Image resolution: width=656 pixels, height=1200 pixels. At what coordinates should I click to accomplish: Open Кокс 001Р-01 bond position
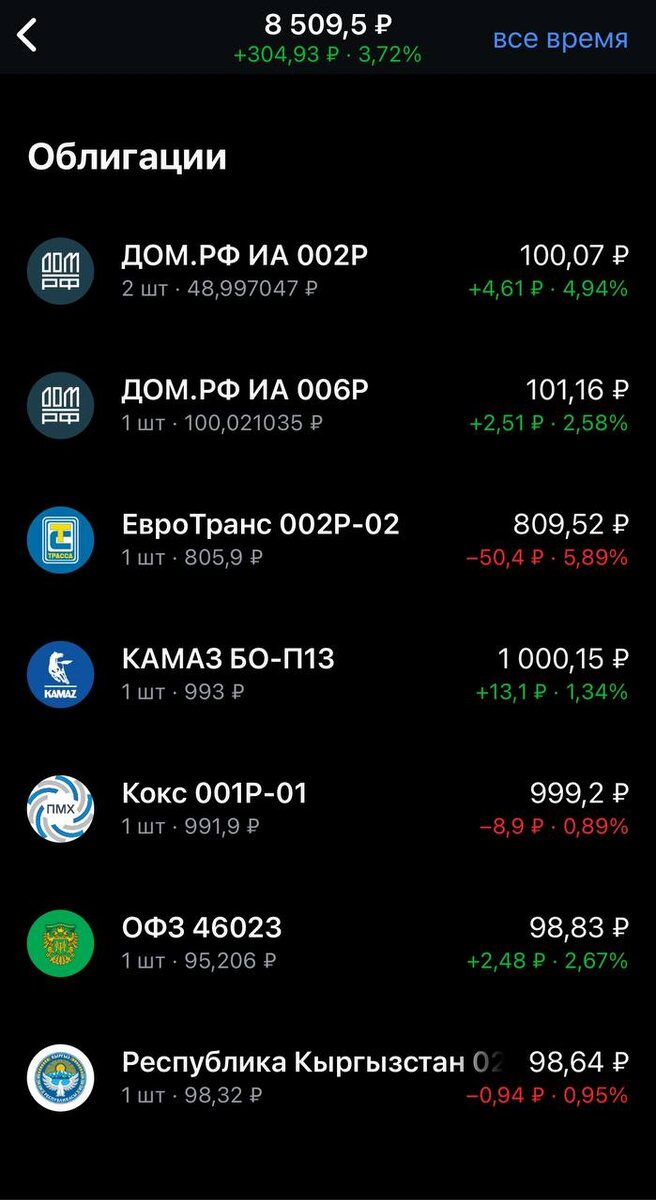pyautogui.click(x=214, y=794)
